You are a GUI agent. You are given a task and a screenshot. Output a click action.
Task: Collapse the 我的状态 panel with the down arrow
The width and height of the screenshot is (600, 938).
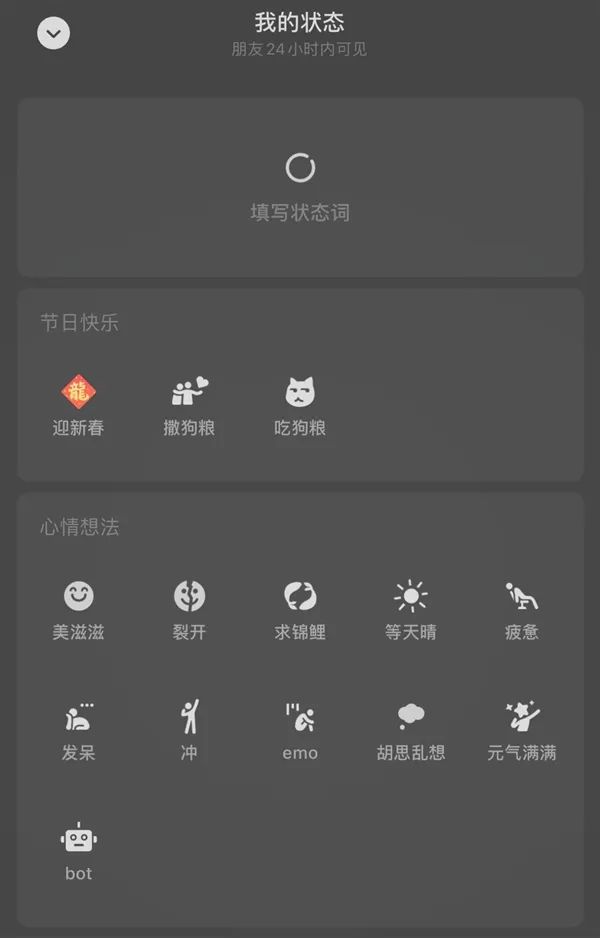(x=54, y=34)
